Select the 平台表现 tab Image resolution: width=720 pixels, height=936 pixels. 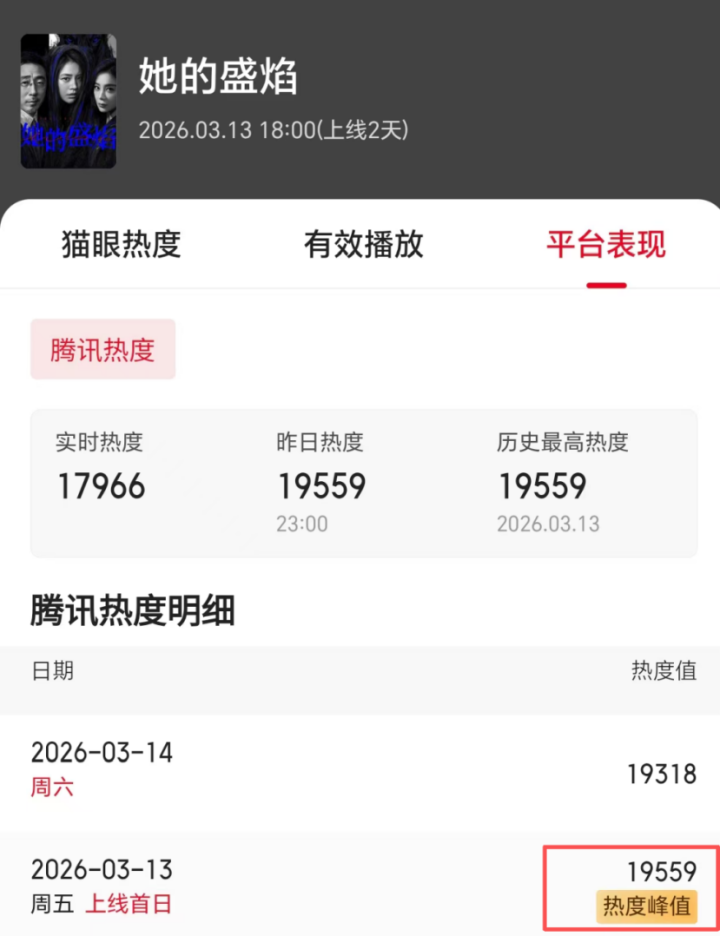coord(605,244)
